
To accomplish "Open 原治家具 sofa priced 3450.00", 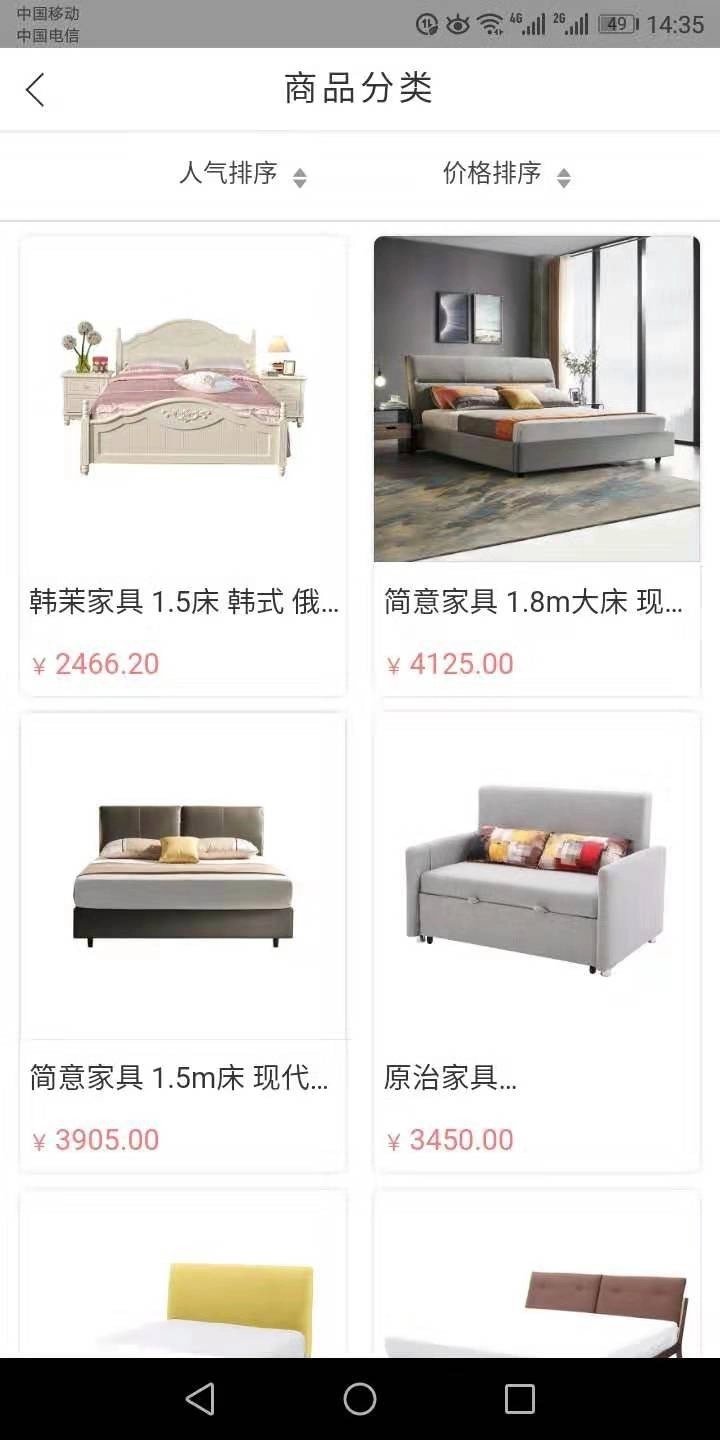I will tap(537, 940).
